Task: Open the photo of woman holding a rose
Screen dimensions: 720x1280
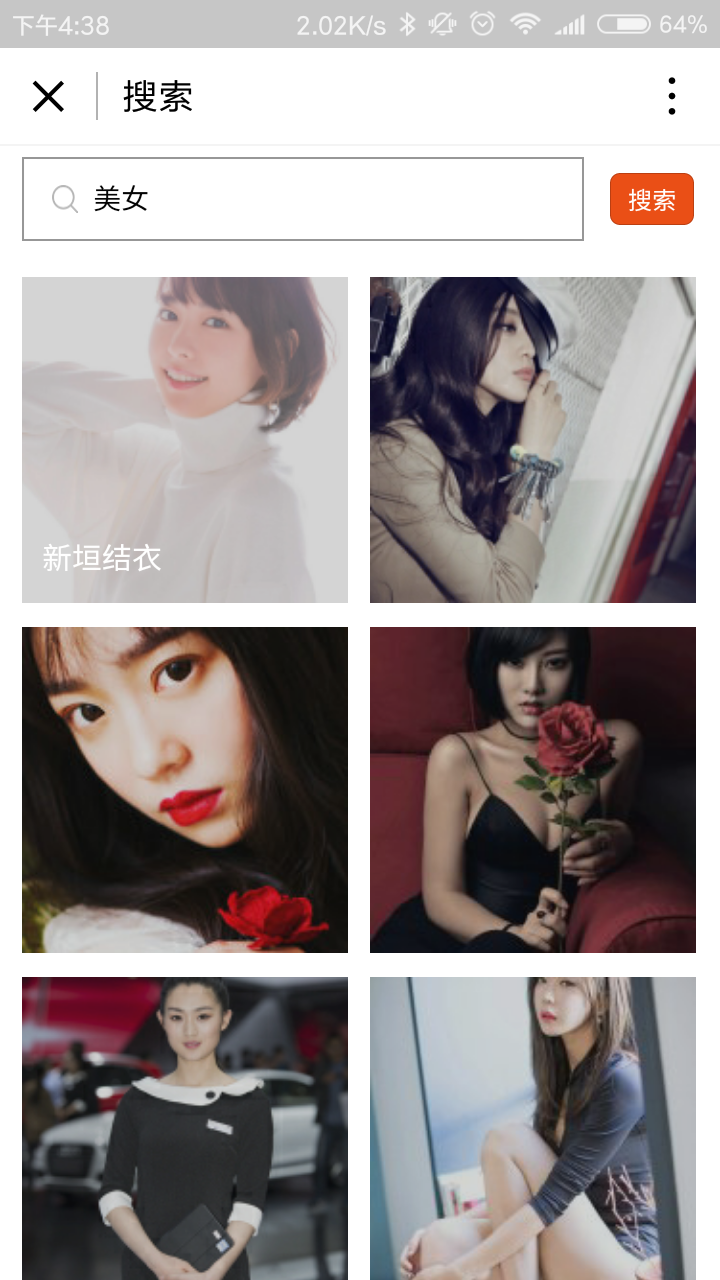Action: (x=533, y=790)
